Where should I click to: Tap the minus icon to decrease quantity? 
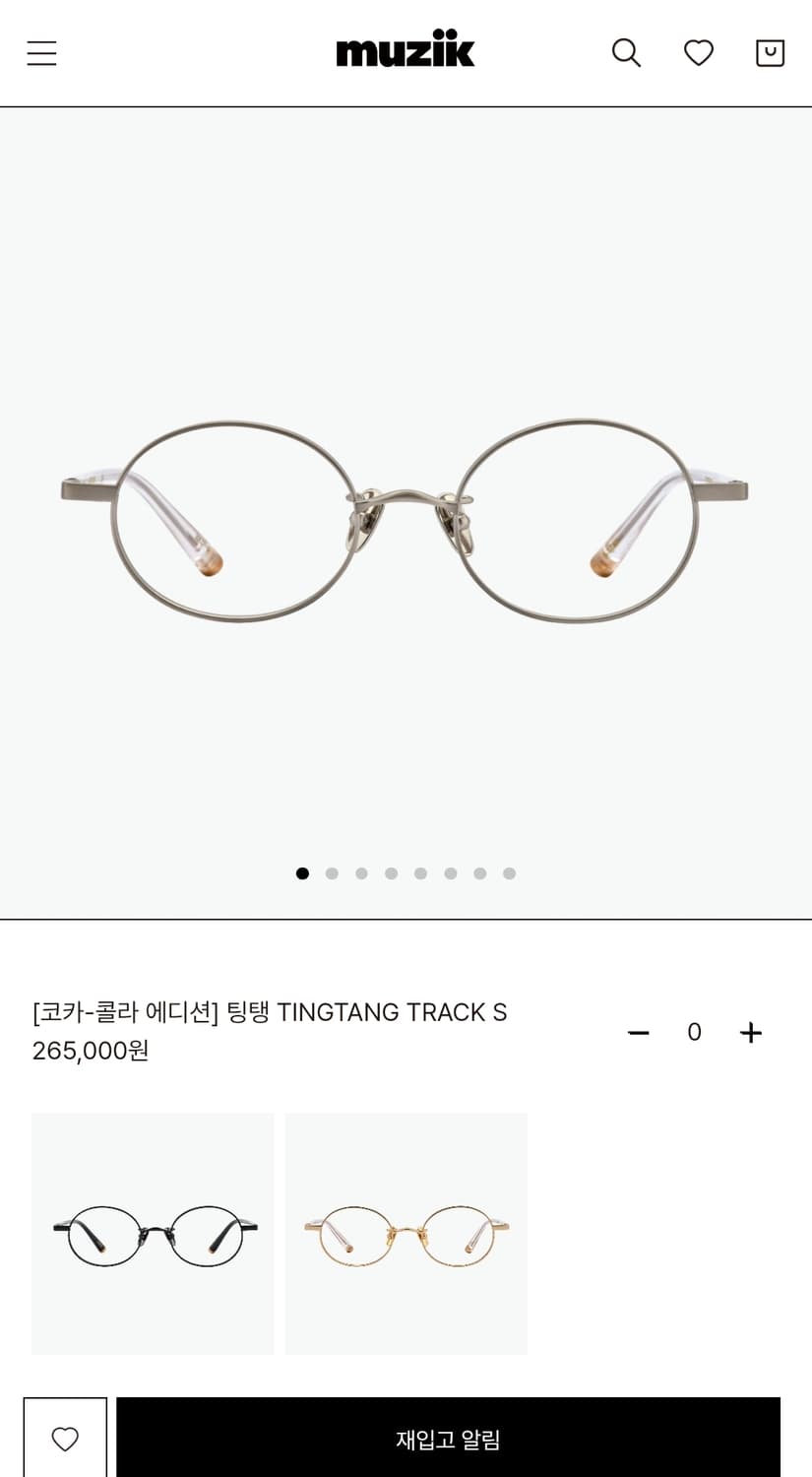coord(639,1032)
